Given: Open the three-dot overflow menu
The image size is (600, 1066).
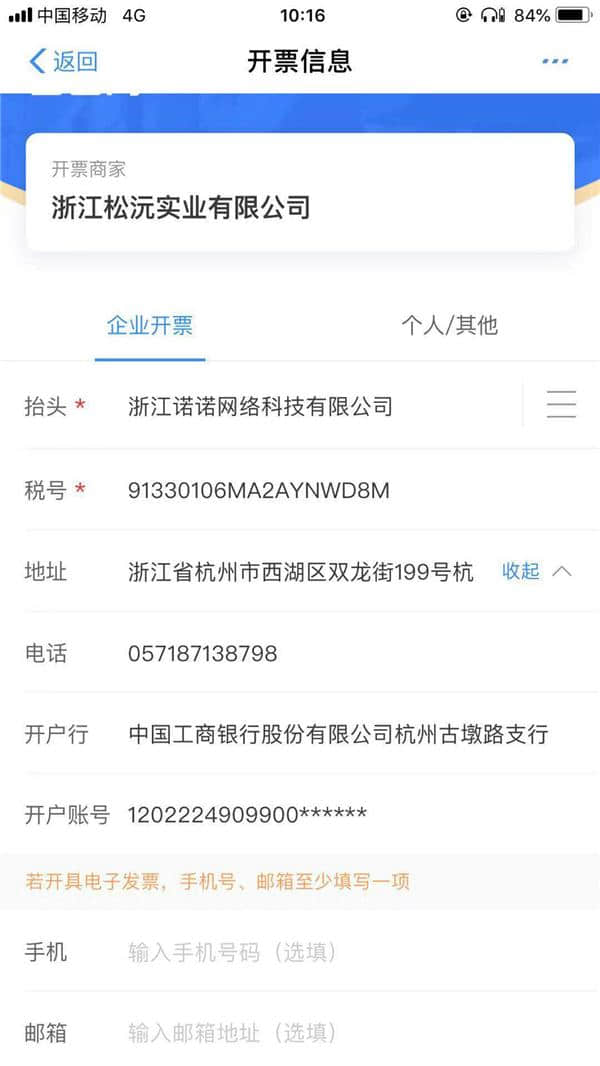Looking at the screenshot, I should [x=555, y=61].
